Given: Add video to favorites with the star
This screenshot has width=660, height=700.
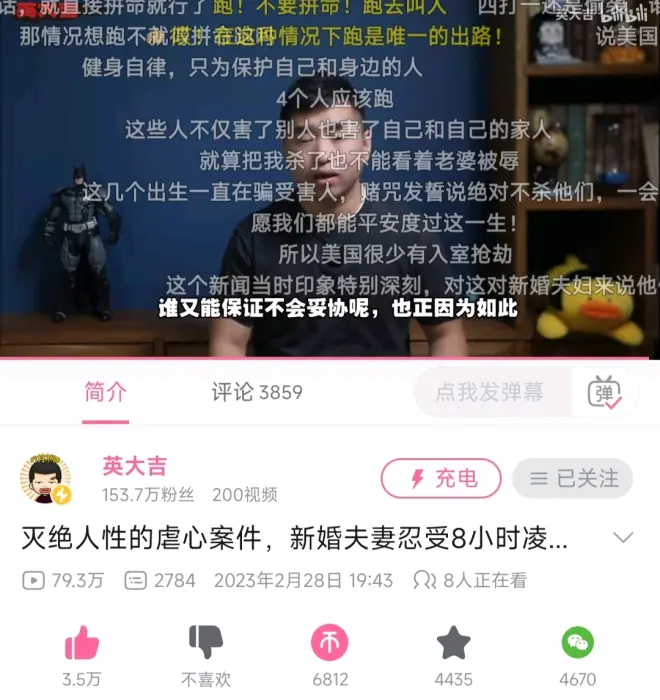Looking at the screenshot, I should pos(453,643).
